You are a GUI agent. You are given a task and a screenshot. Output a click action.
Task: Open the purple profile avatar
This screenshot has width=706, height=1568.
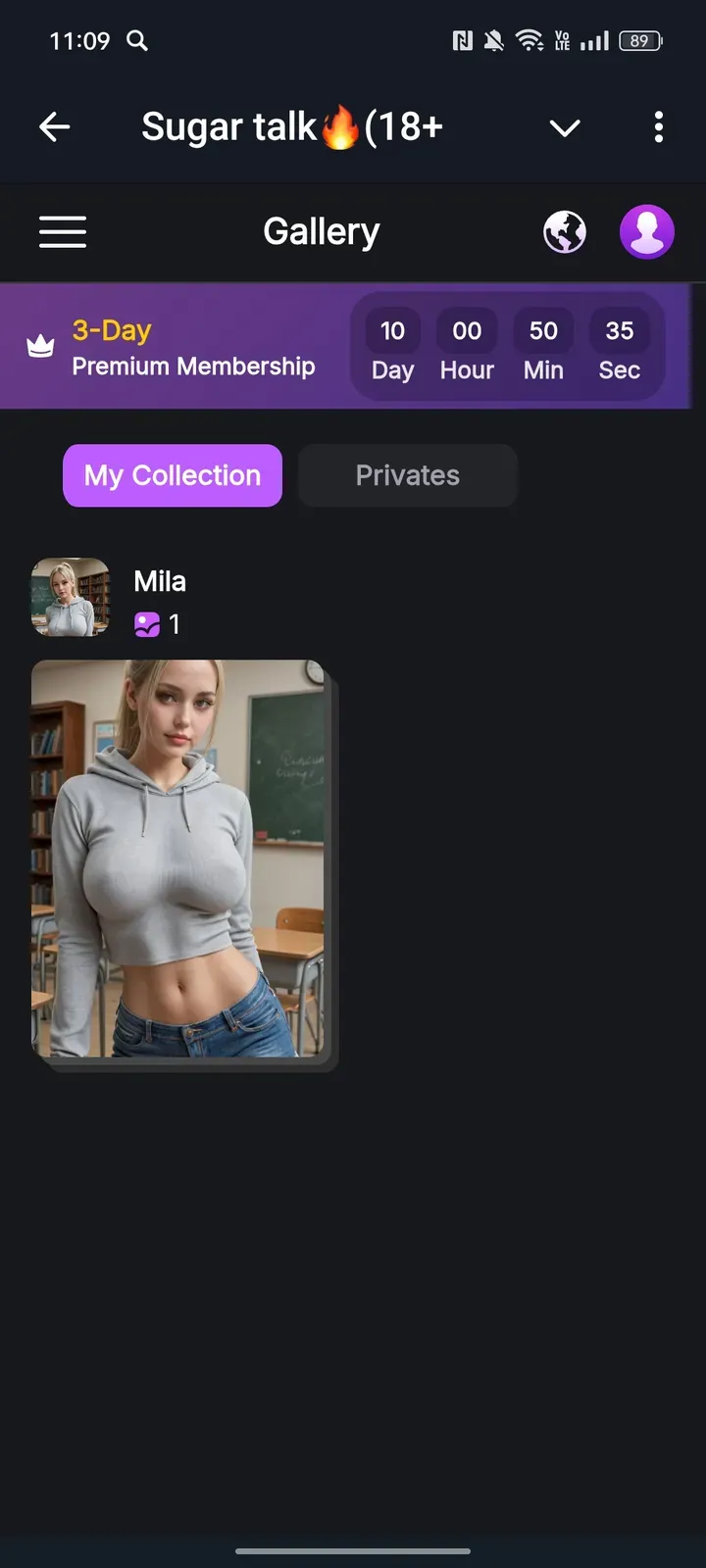(x=647, y=232)
